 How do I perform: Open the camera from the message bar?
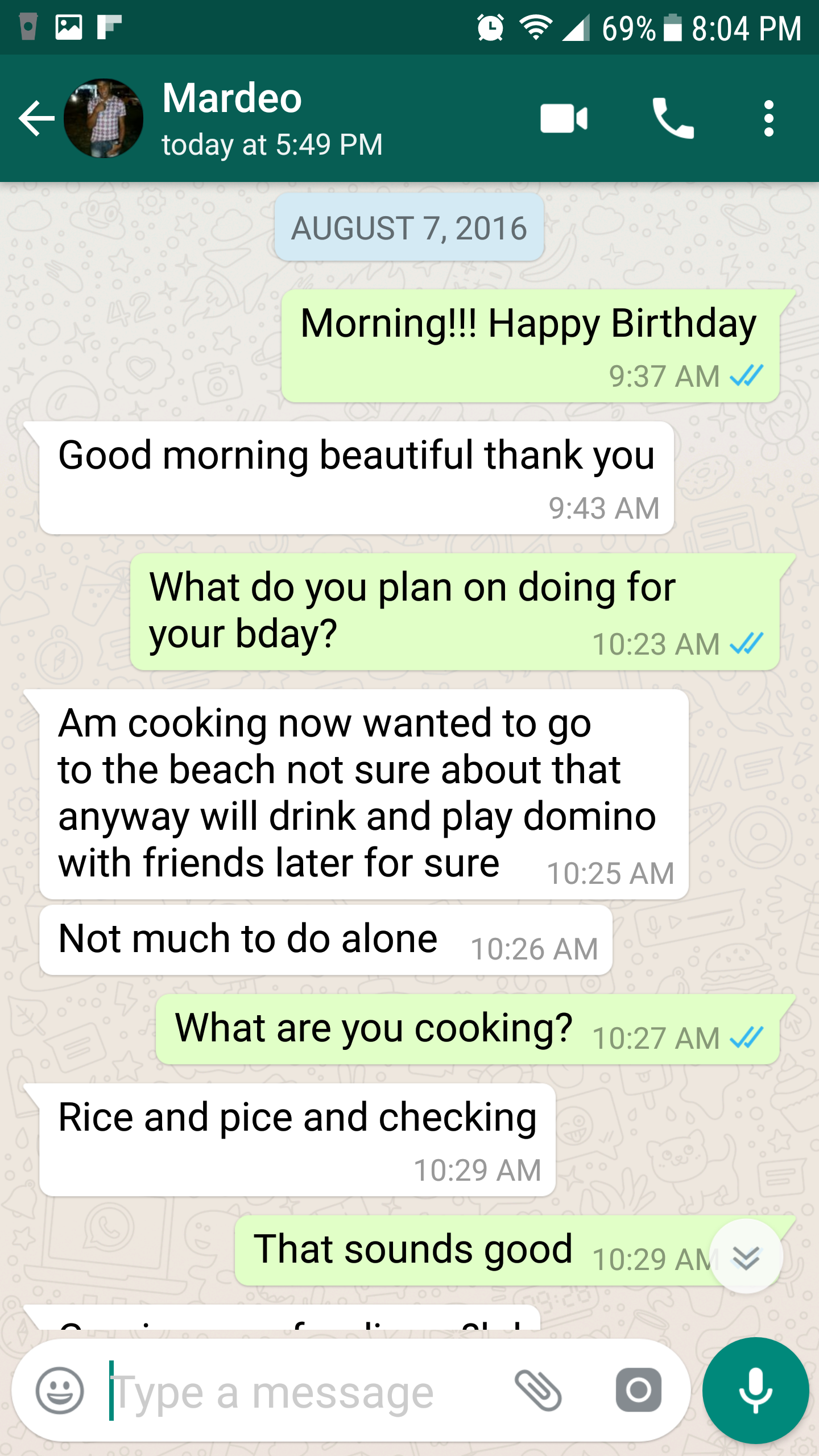point(638,1390)
